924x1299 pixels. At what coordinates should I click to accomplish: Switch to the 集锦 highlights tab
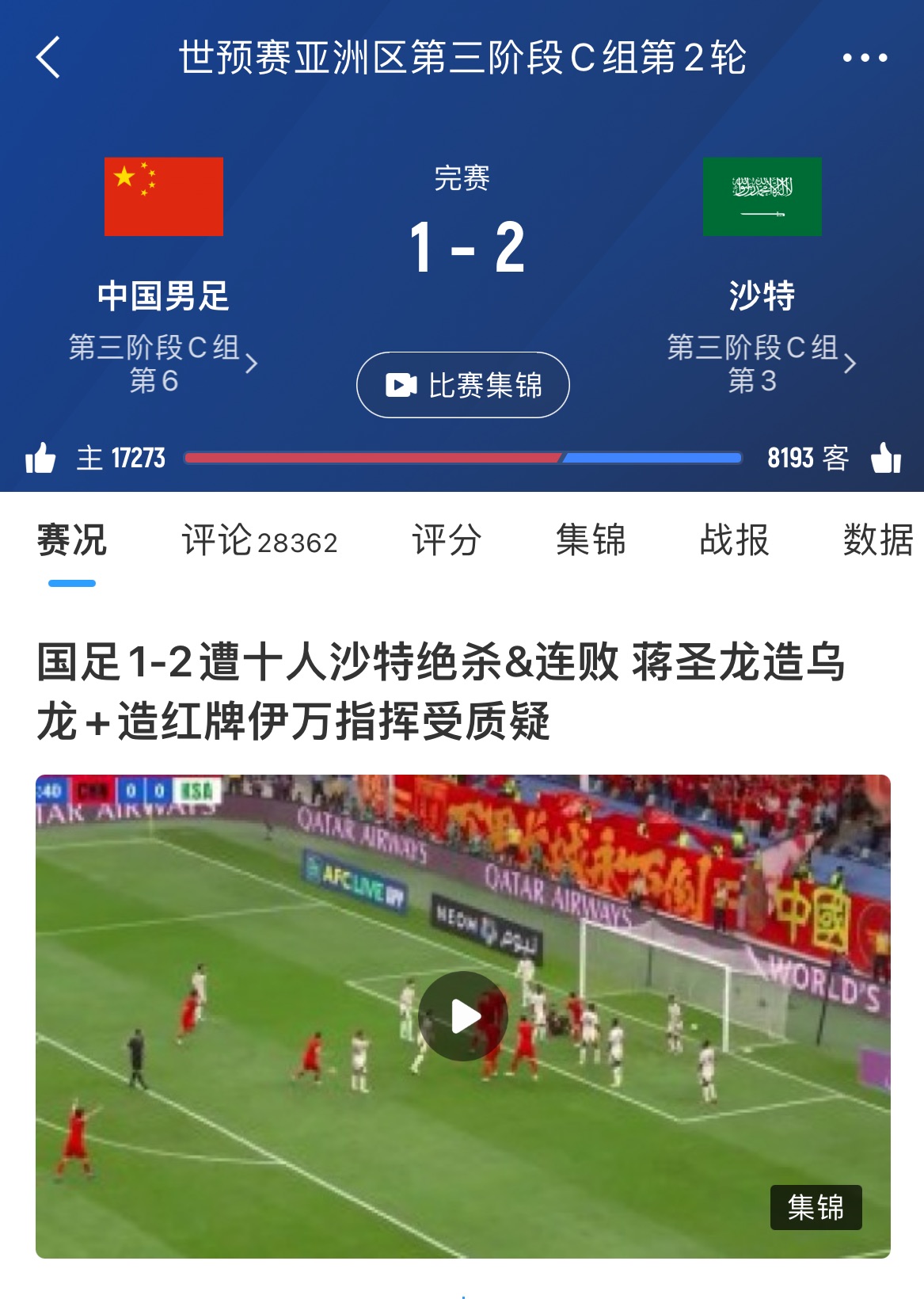click(x=591, y=541)
